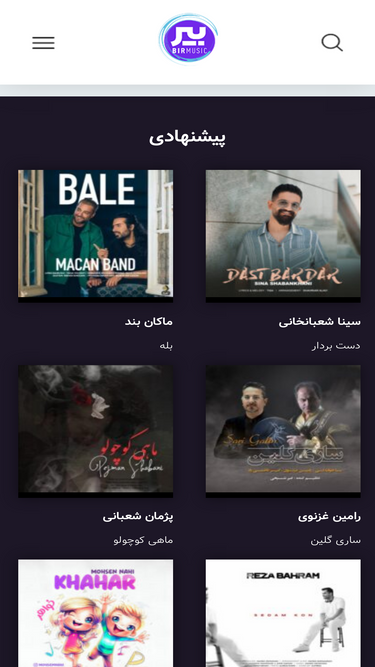
Task: Tap the artist name ماکان بند
Action: [x=149, y=322]
